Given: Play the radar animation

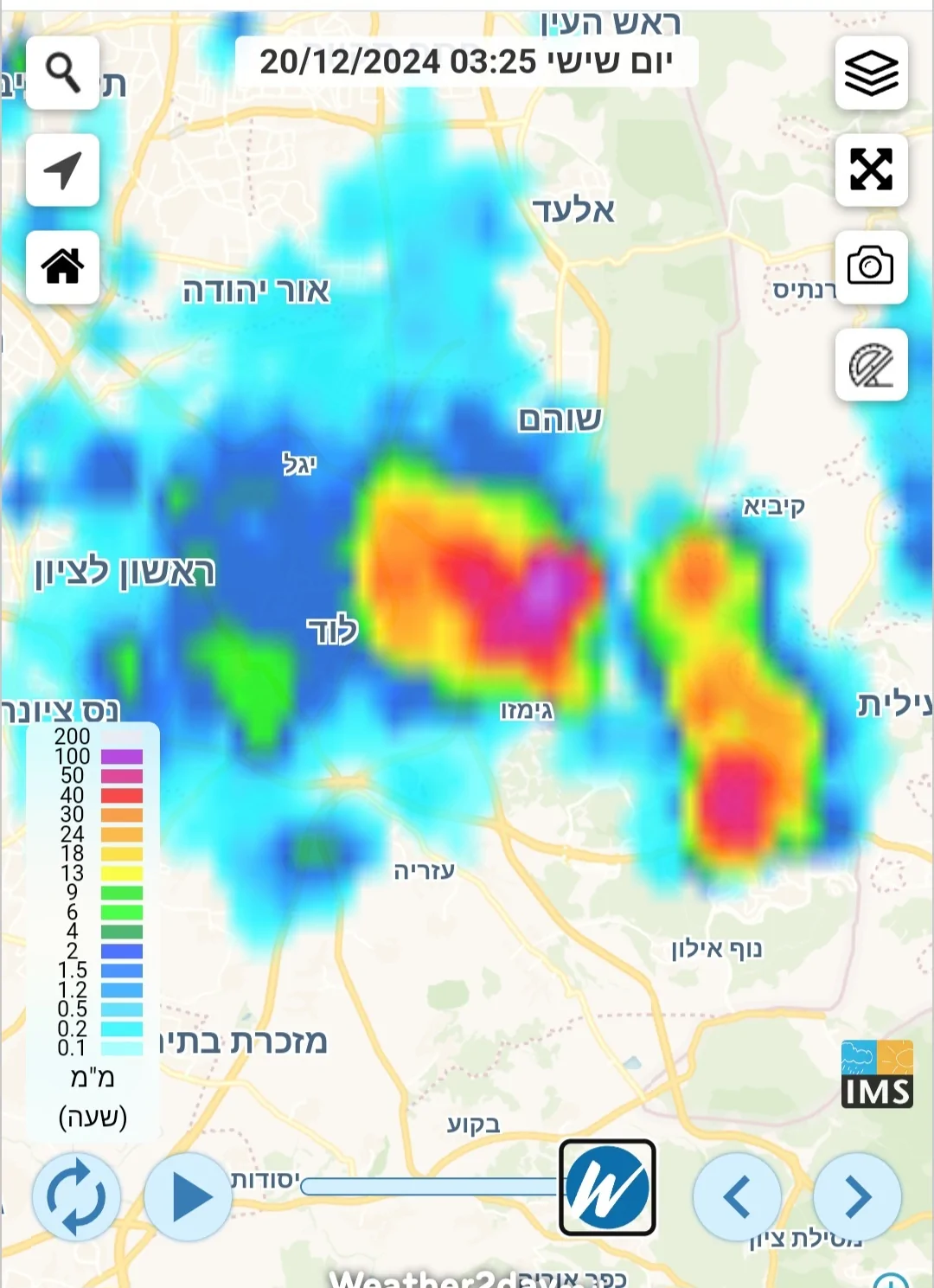Looking at the screenshot, I should tap(188, 1197).
